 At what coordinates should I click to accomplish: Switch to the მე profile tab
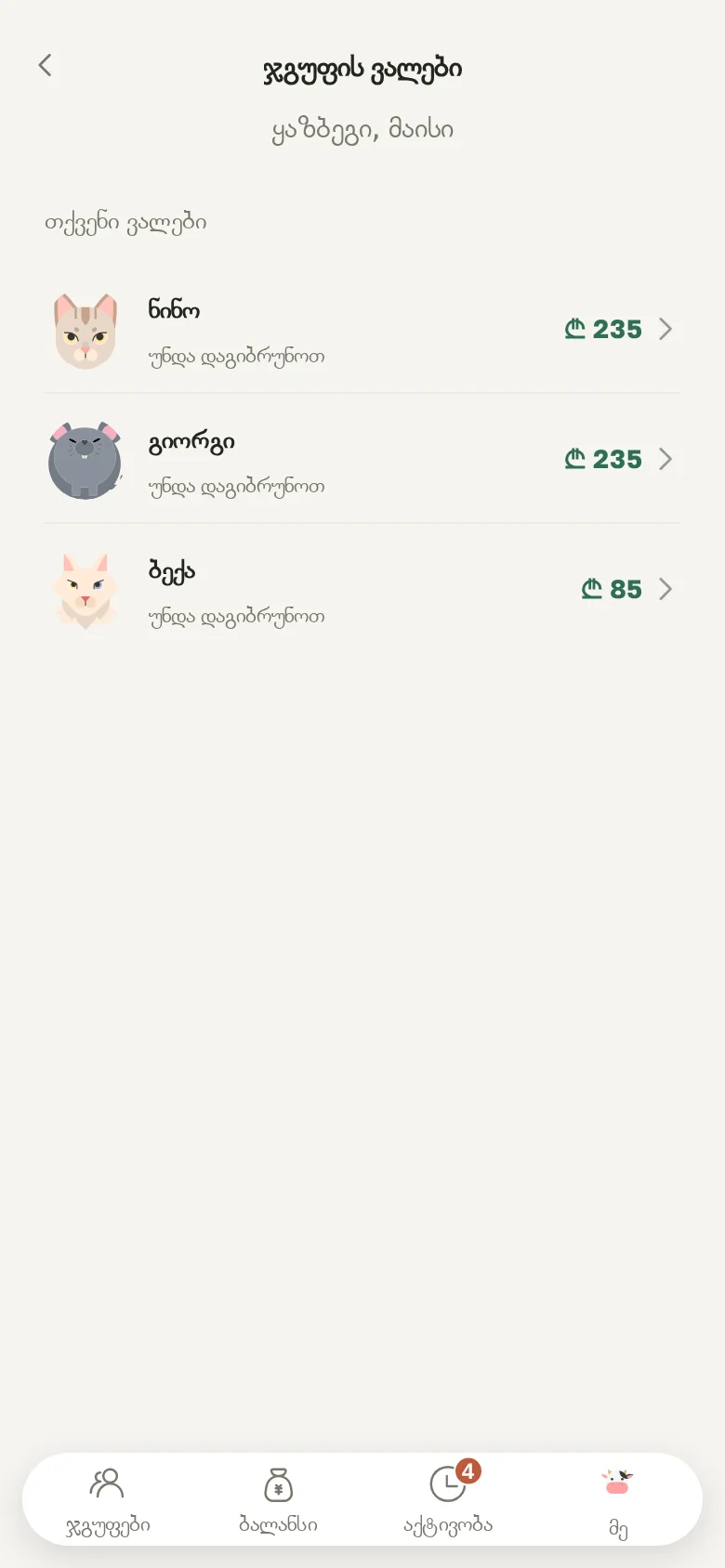tap(618, 1500)
